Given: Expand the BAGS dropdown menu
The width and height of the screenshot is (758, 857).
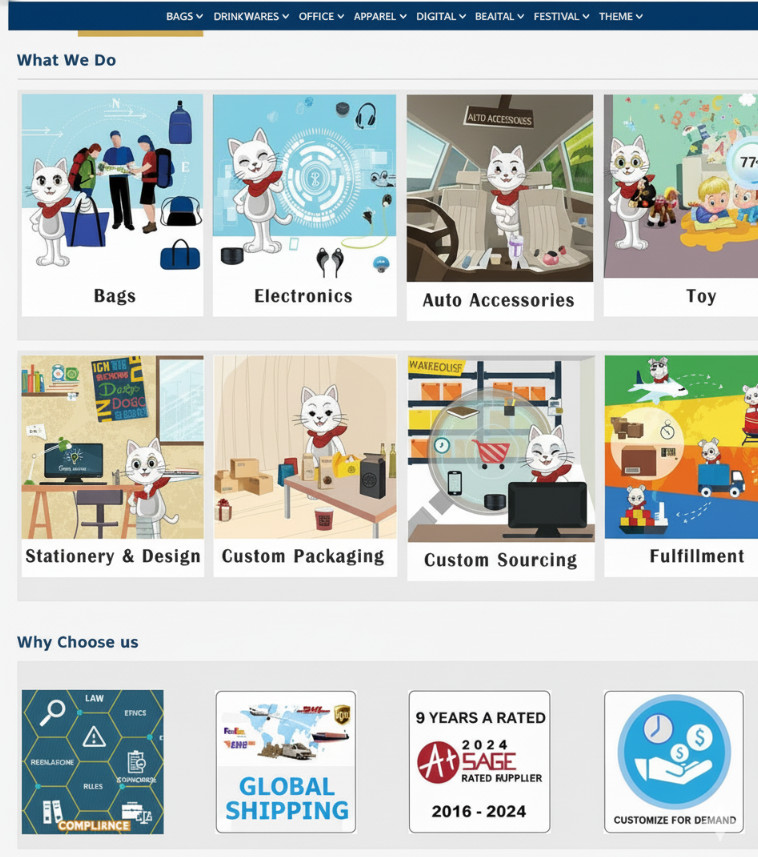Looking at the screenshot, I should pos(184,16).
